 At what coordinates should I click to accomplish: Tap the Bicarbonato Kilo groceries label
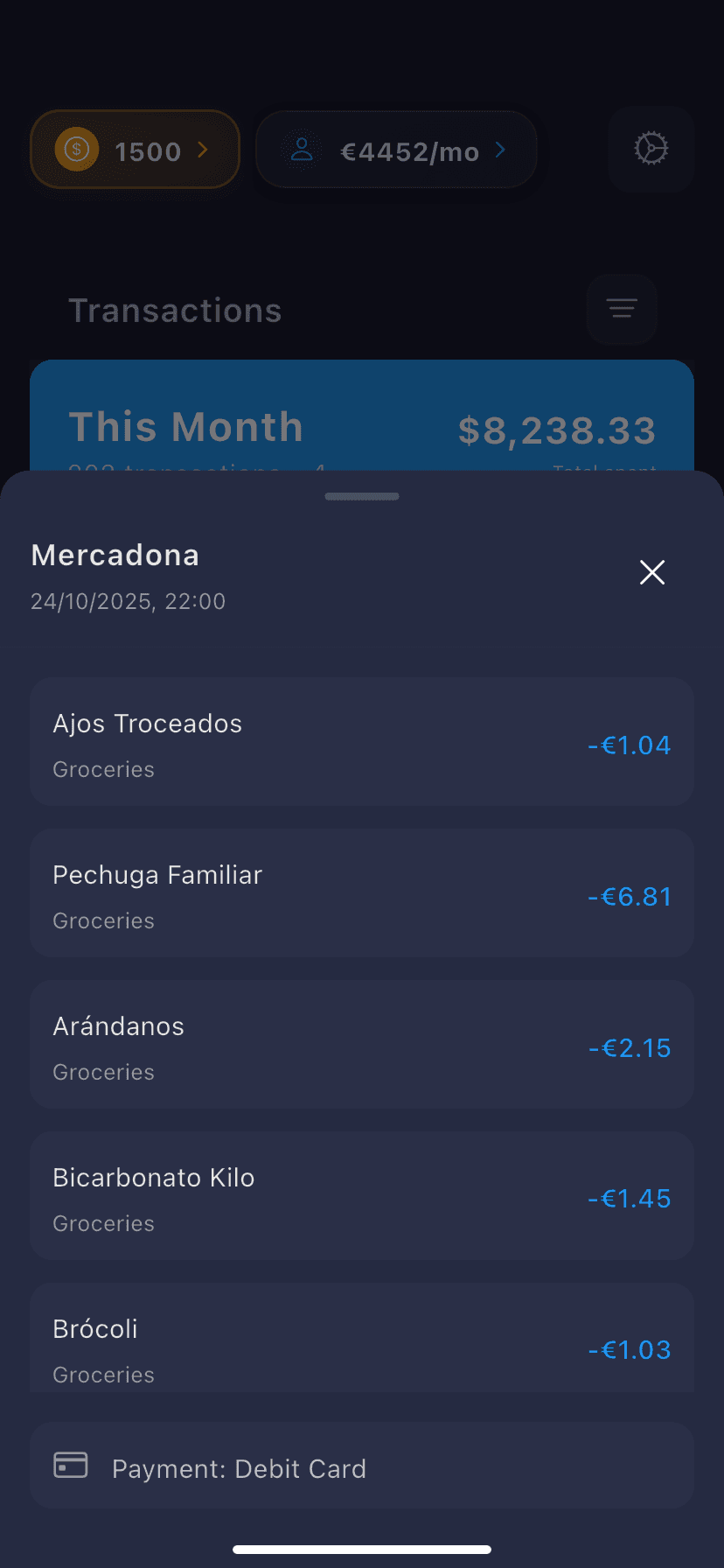[x=103, y=1222]
